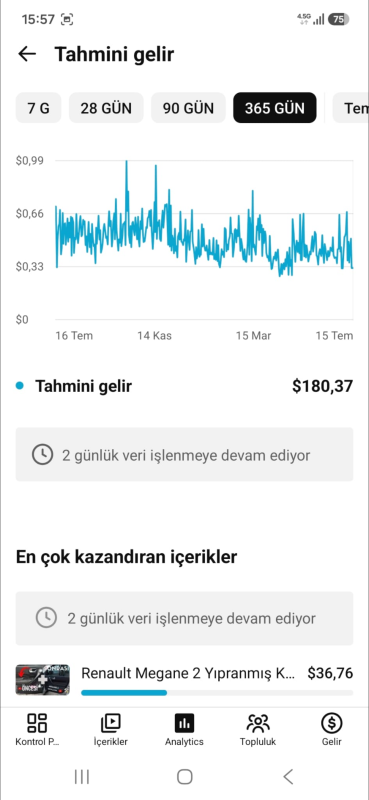The height and width of the screenshot is (800, 369).
Task: Open the Renault Megane 2 video row
Action: coord(184,680)
